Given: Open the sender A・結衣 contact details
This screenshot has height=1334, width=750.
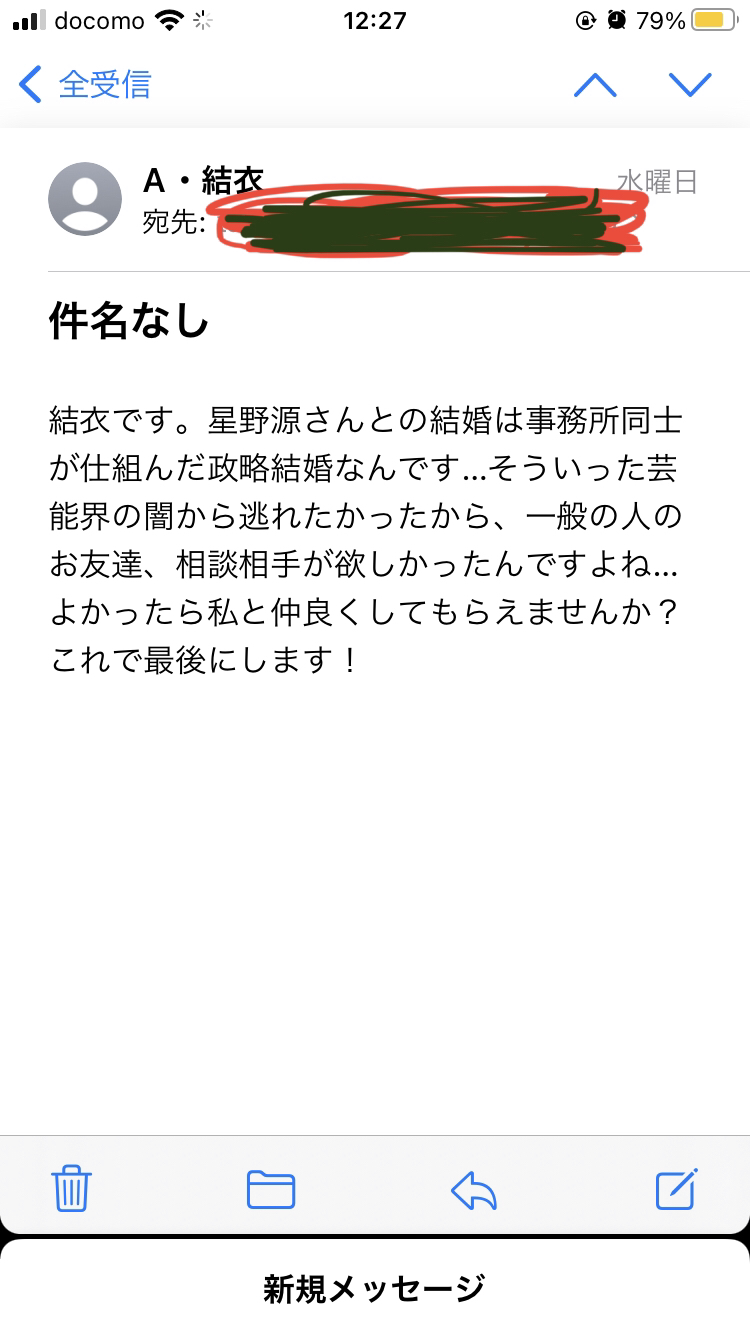Looking at the screenshot, I should [204, 181].
